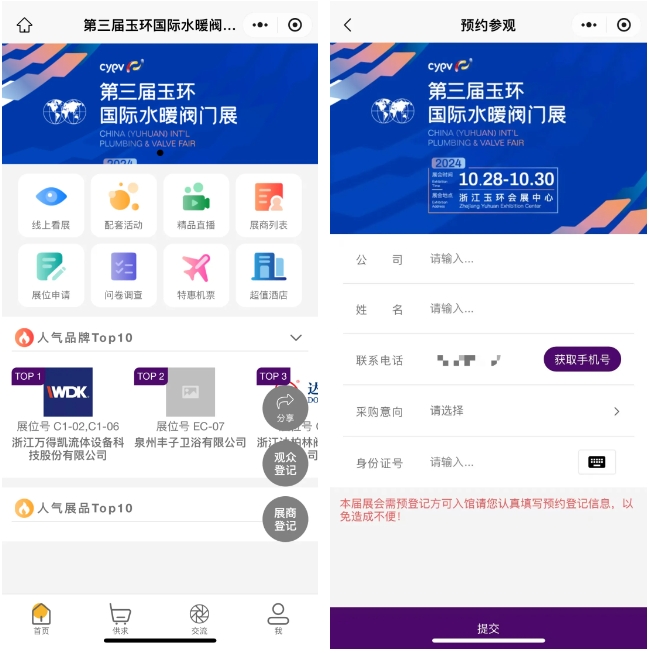This screenshot has width=650, height=653.
Task: Tap 展商登记 exhibitor registration button
Action: click(285, 519)
